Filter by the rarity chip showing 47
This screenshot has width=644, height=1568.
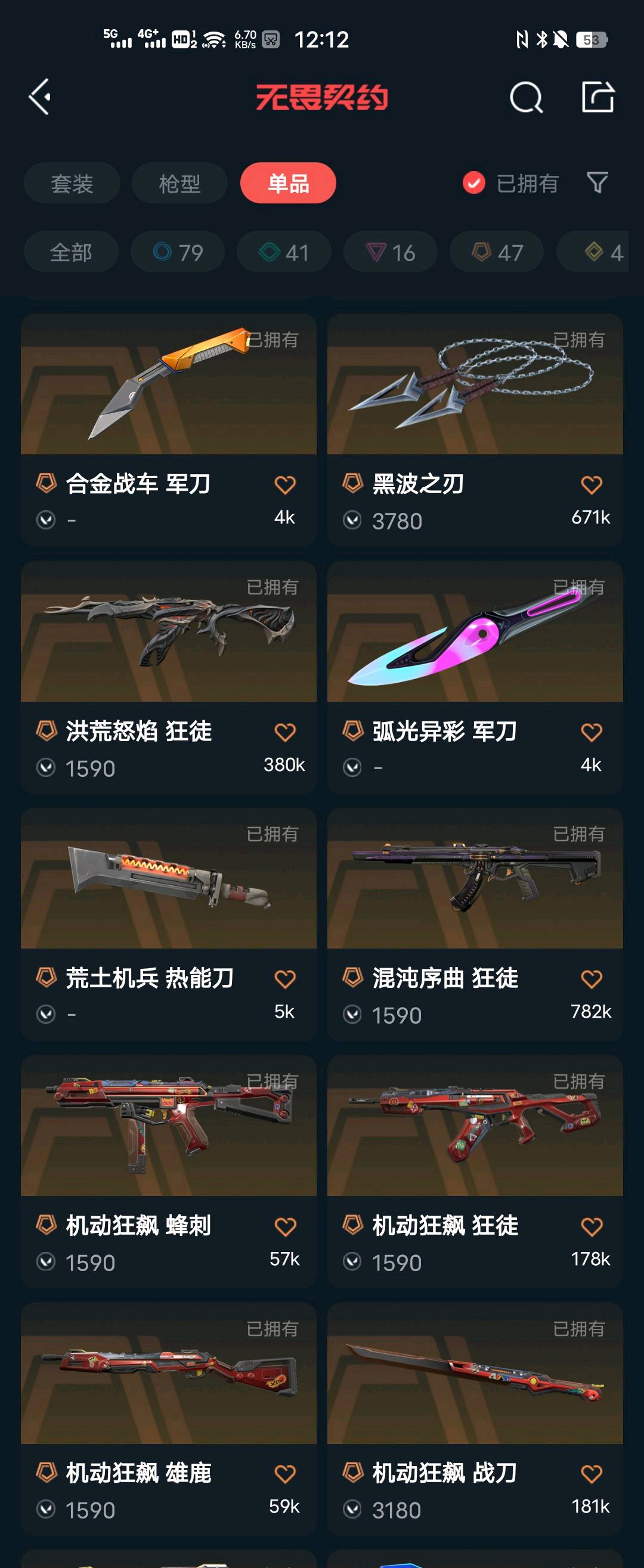coord(497,252)
